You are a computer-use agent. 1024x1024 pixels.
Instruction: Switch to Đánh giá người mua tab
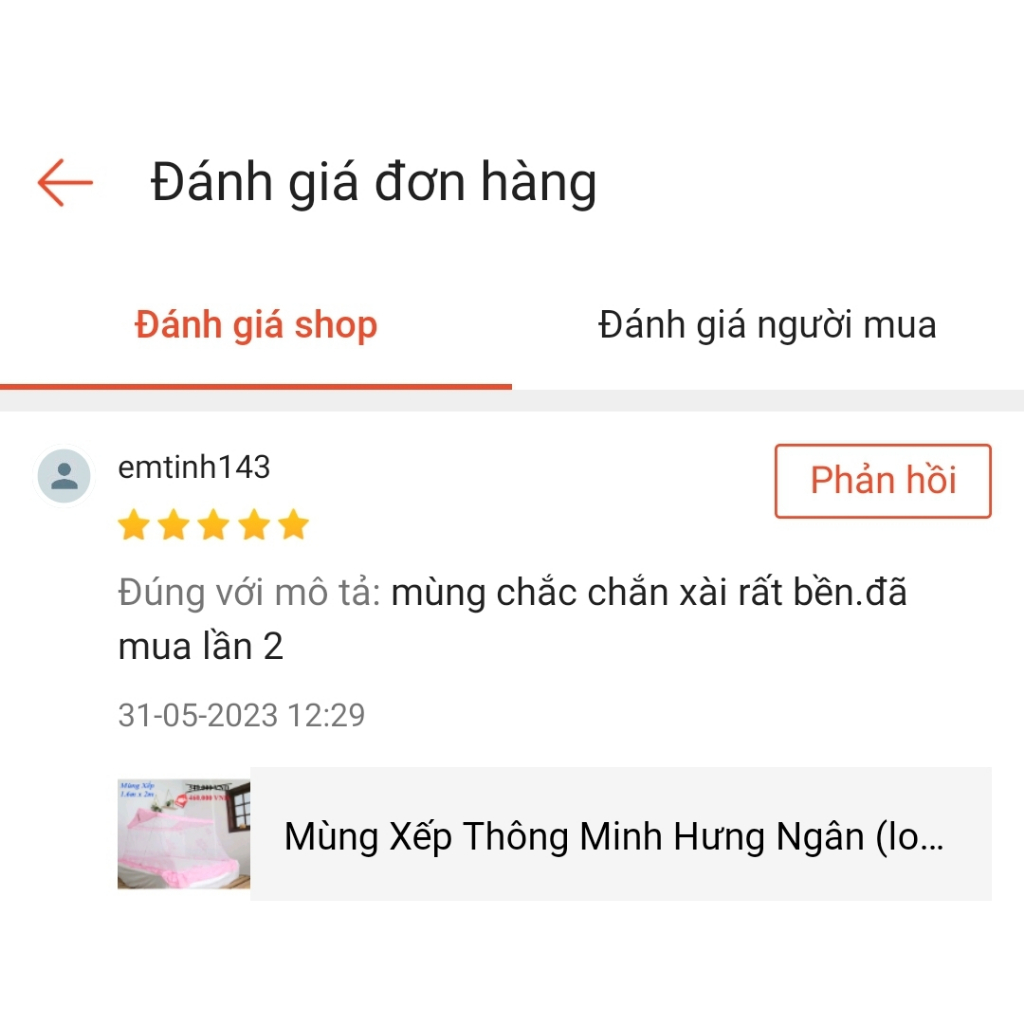click(767, 325)
